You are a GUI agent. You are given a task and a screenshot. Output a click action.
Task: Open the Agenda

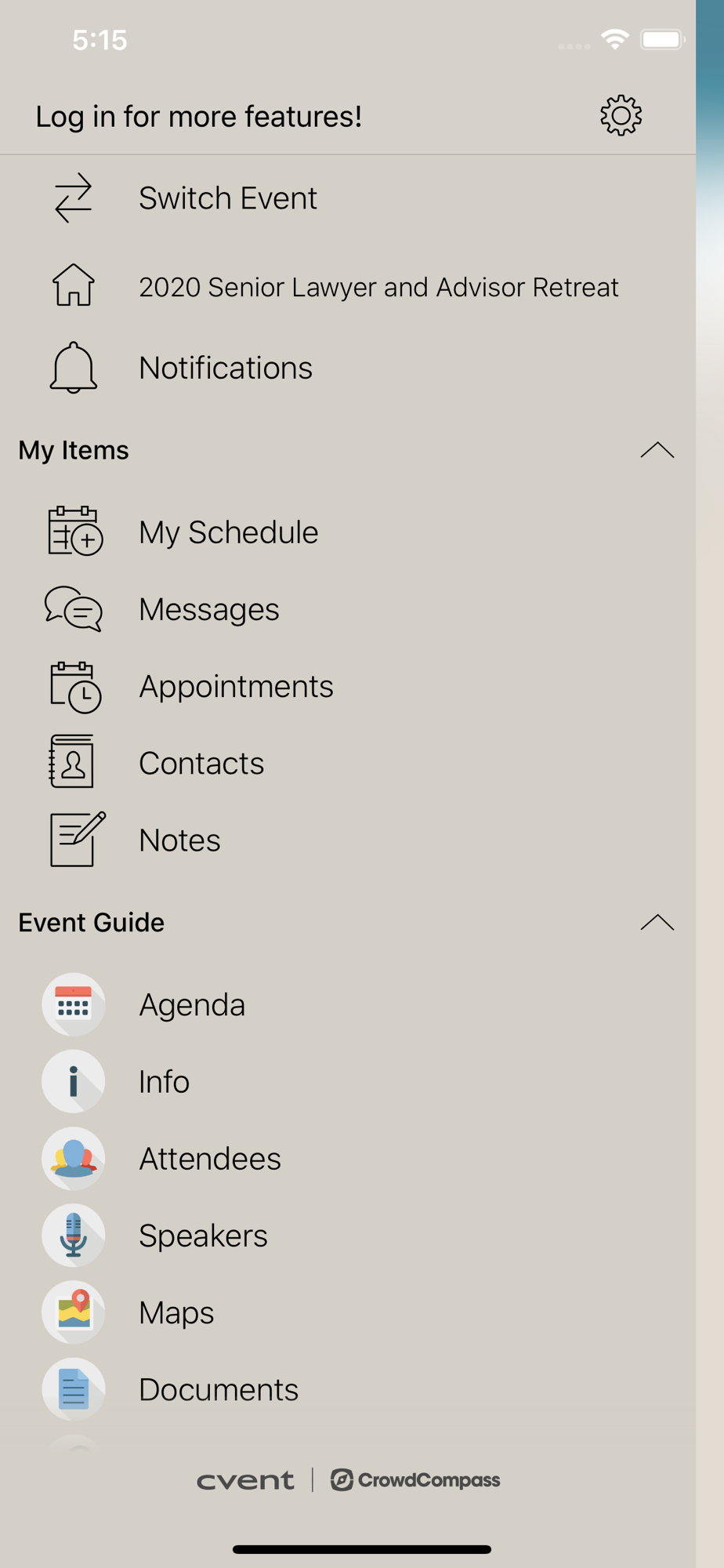[x=348, y=1004]
